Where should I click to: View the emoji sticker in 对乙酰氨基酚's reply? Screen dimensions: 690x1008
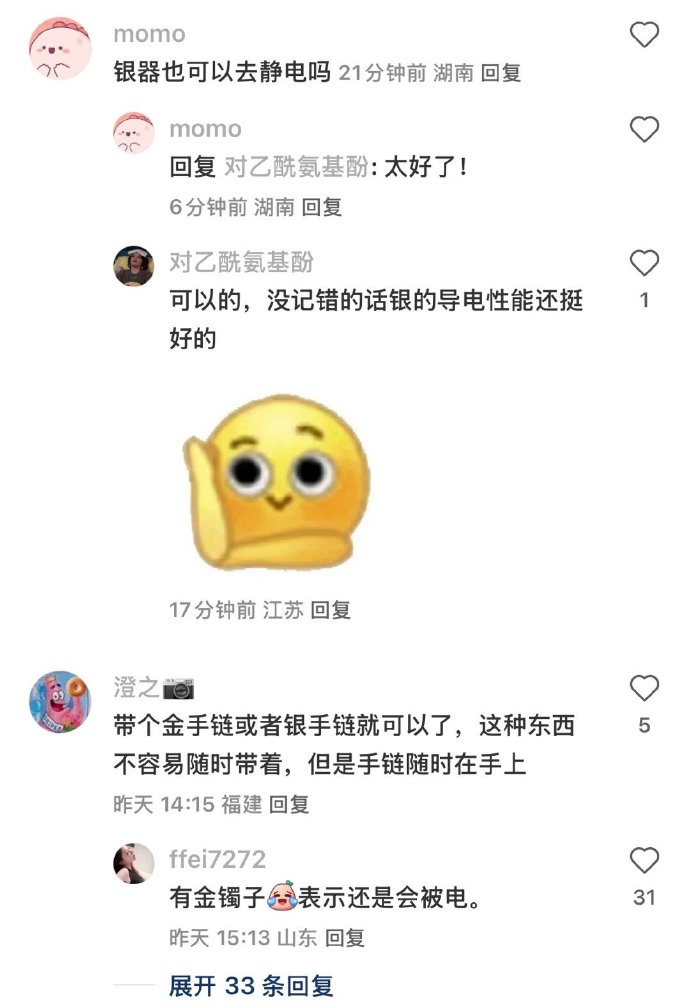click(277, 482)
